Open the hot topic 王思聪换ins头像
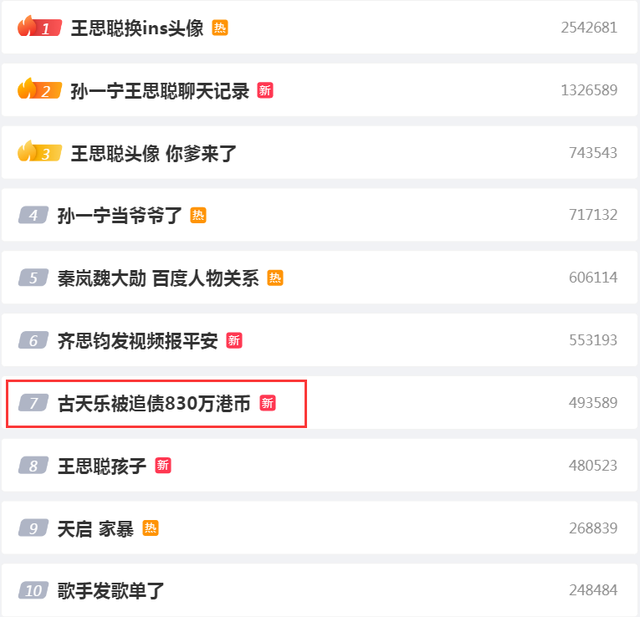This screenshot has height=617, width=640. tap(137, 28)
